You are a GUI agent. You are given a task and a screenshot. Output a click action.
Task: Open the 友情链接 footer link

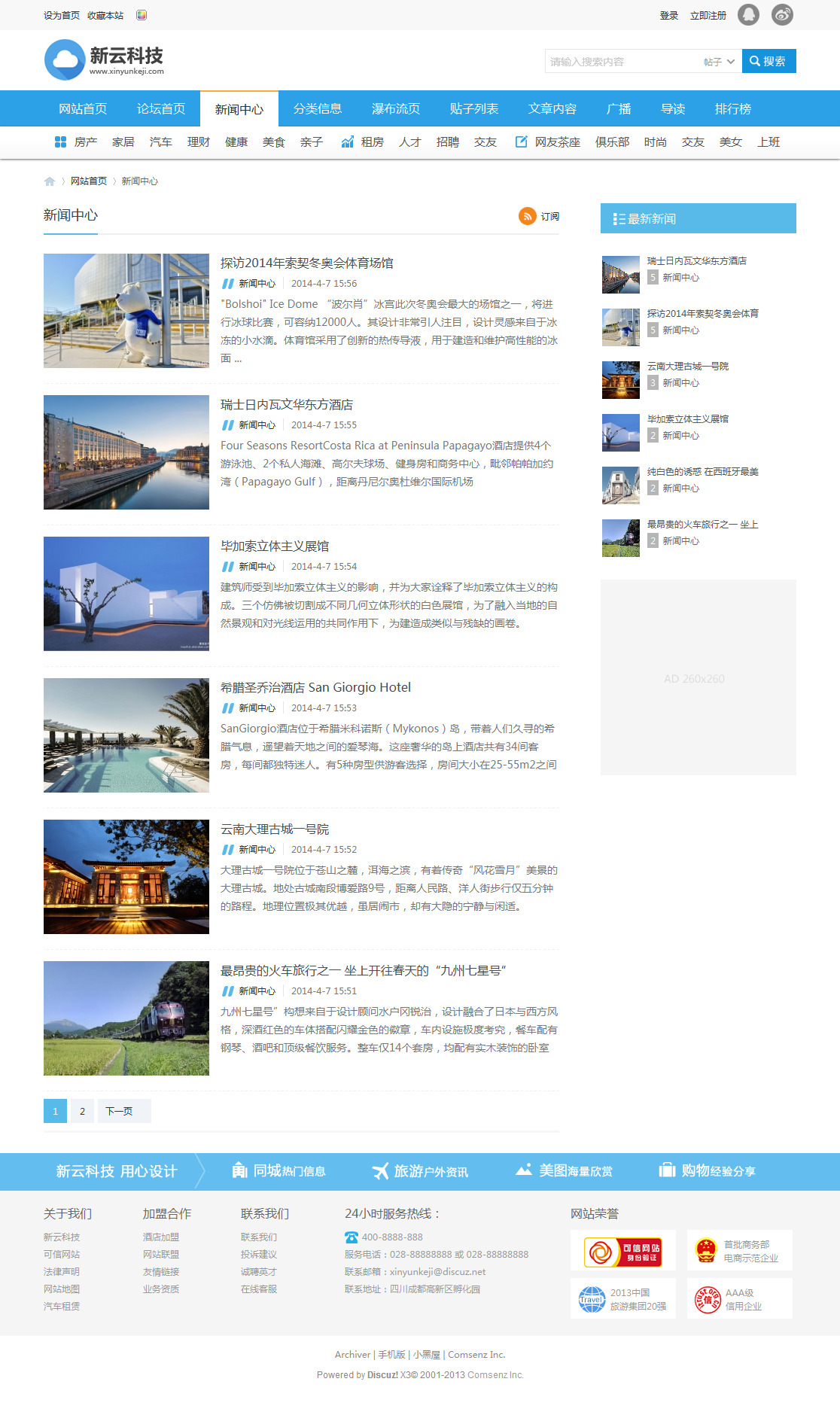[161, 1272]
